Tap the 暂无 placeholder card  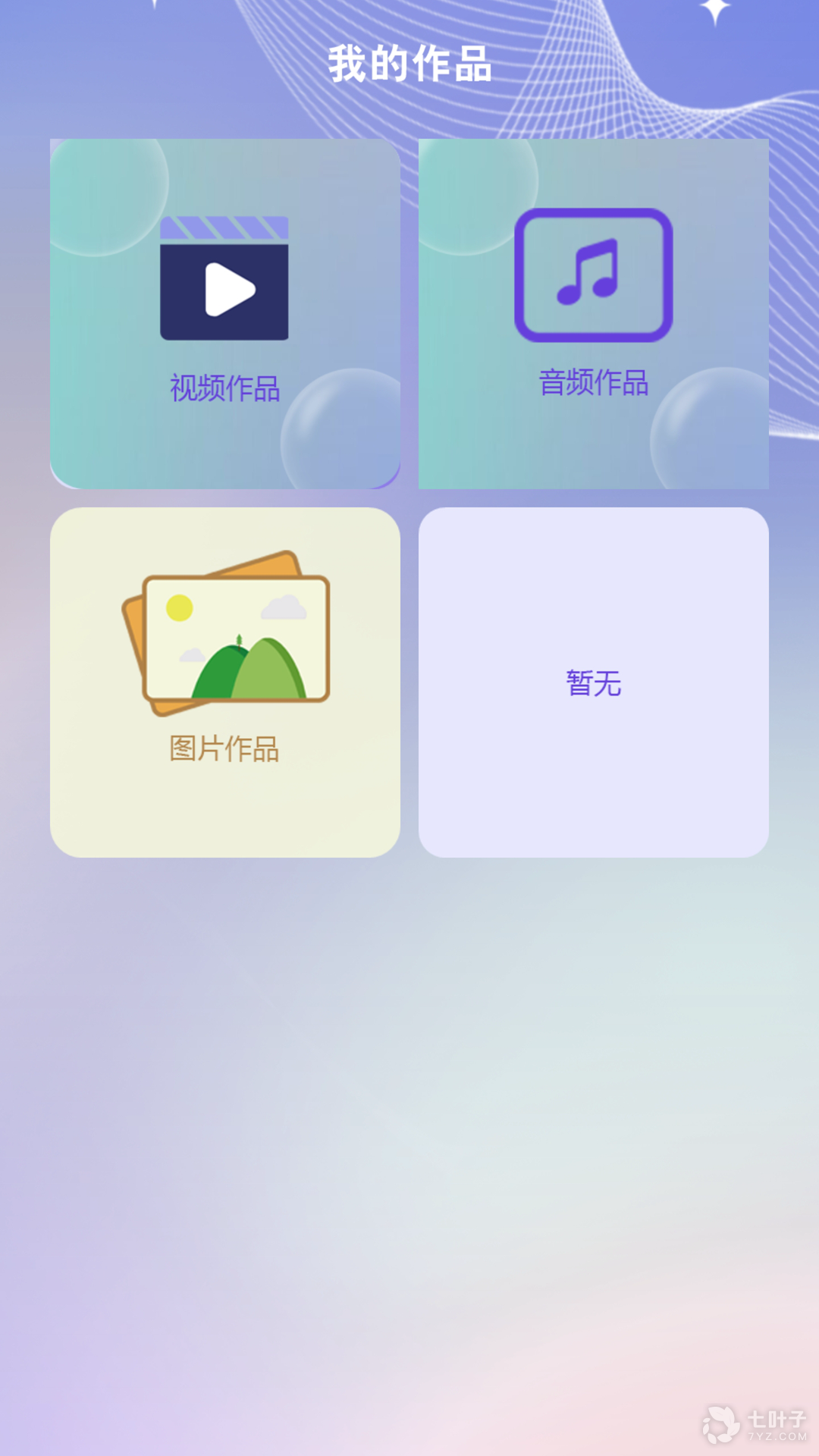pos(593,682)
